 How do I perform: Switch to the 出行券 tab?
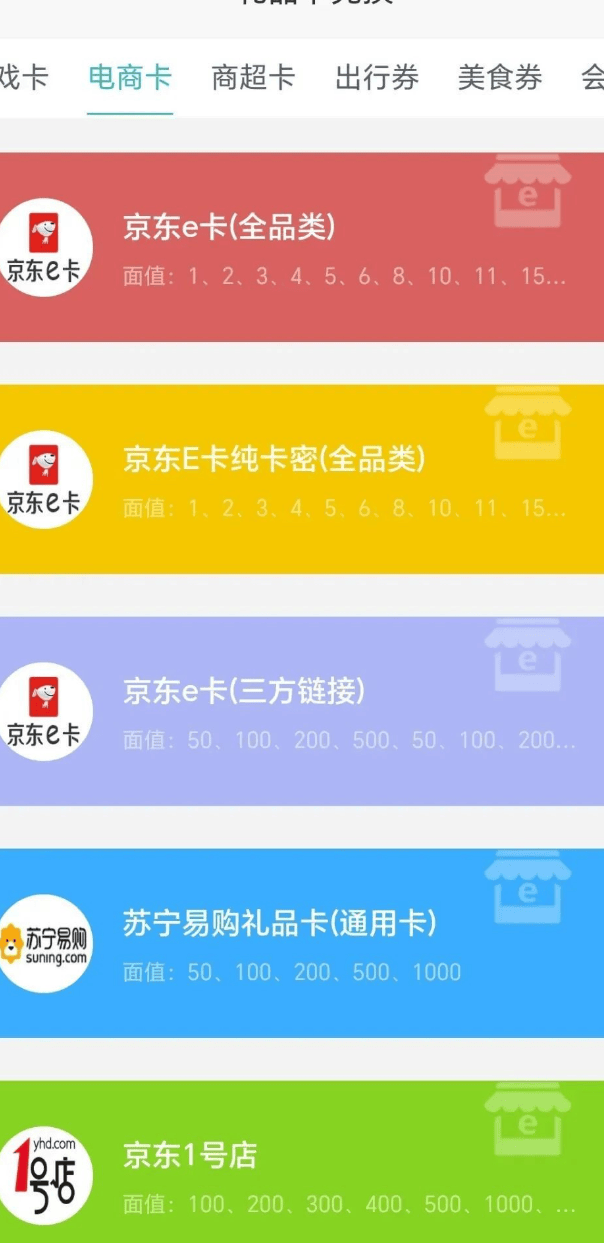pyautogui.click(x=376, y=78)
